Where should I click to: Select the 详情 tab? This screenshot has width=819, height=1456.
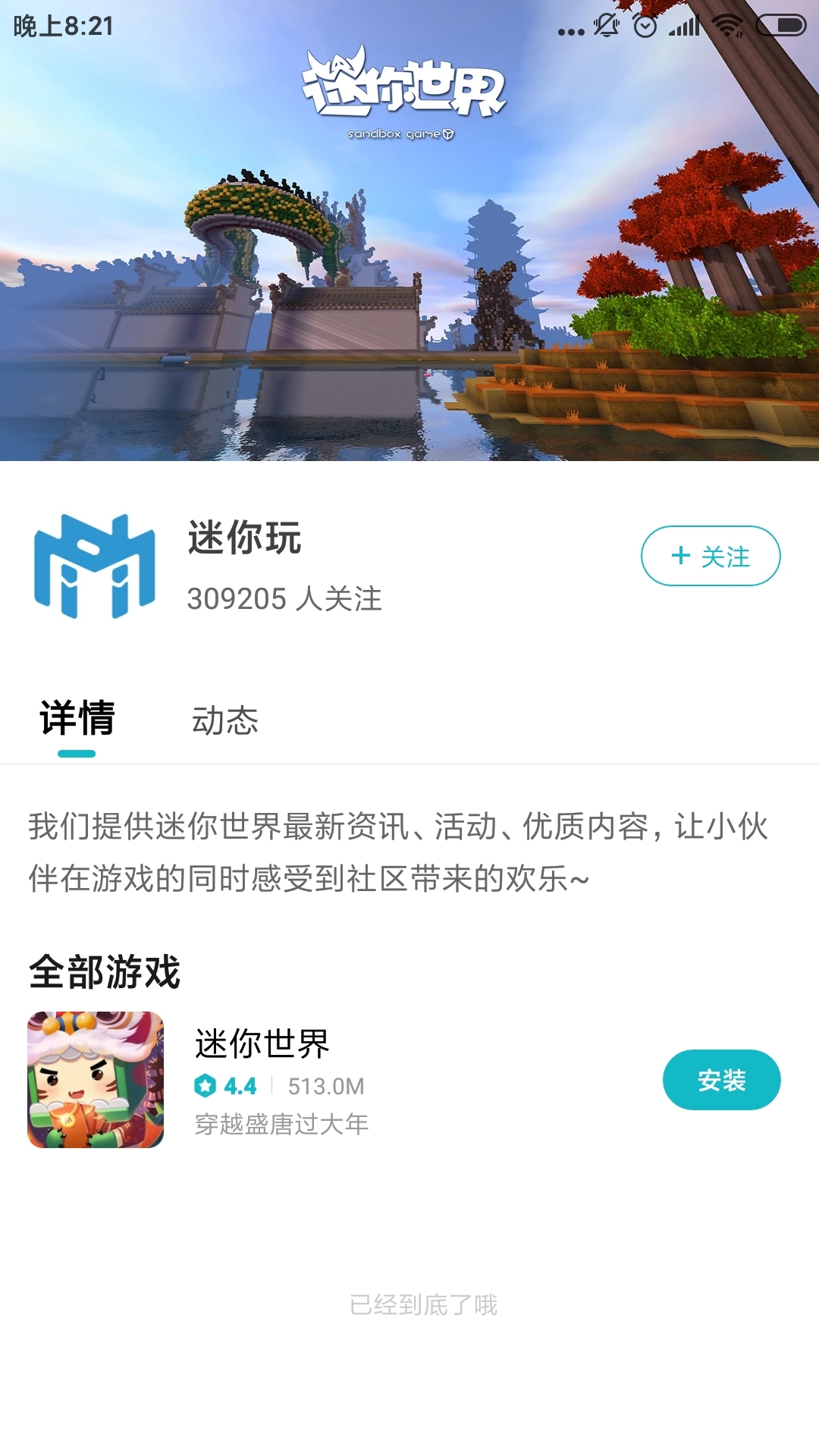[x=77, y=718]
